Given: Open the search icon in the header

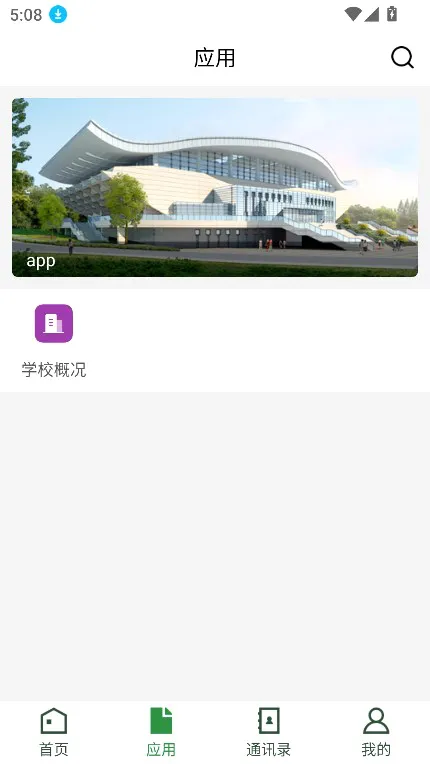Looking at the screenshot, I should tap(402, 57).
